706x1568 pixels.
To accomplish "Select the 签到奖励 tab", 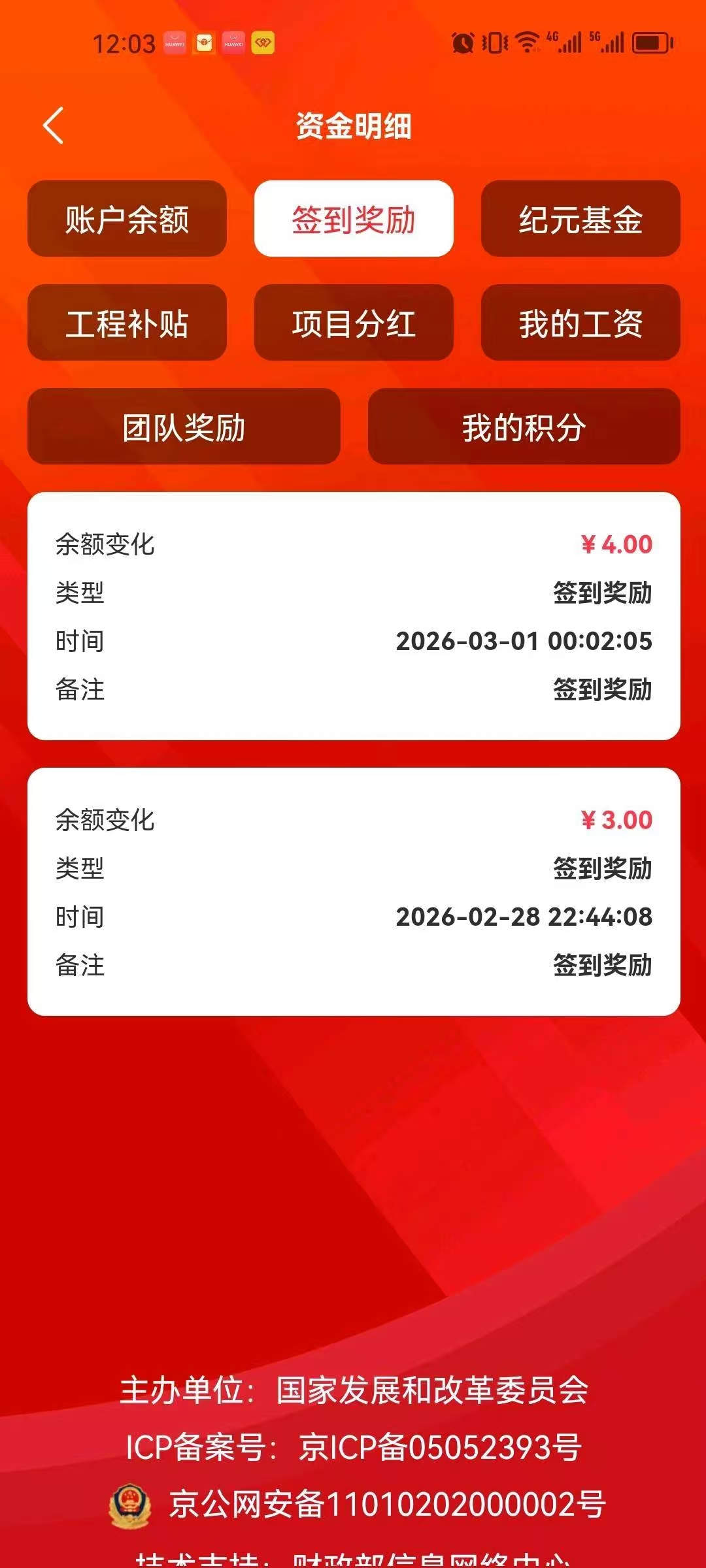I will 353,220.
